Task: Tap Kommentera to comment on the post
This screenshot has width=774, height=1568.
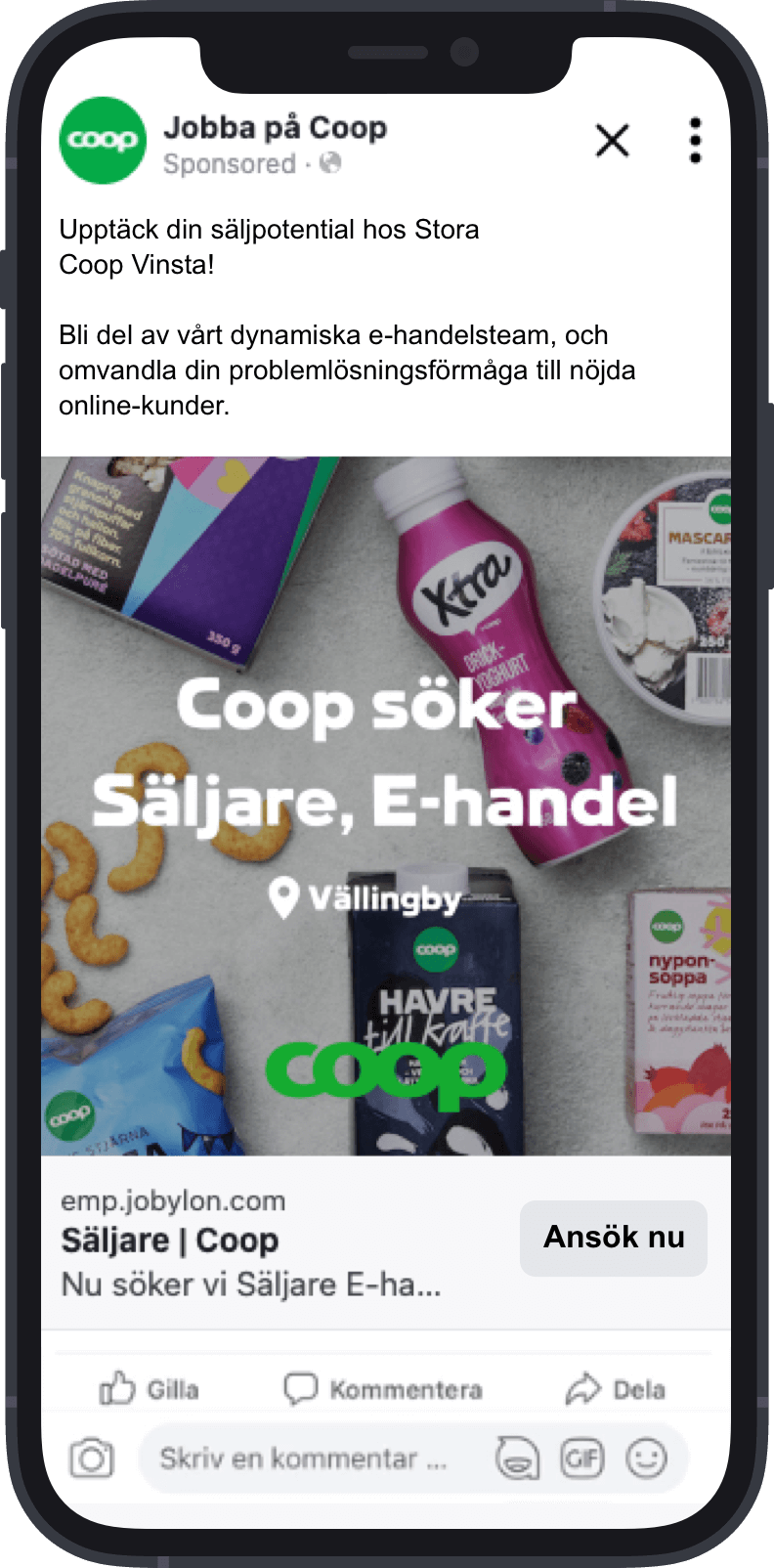Action: (383, 1389)
